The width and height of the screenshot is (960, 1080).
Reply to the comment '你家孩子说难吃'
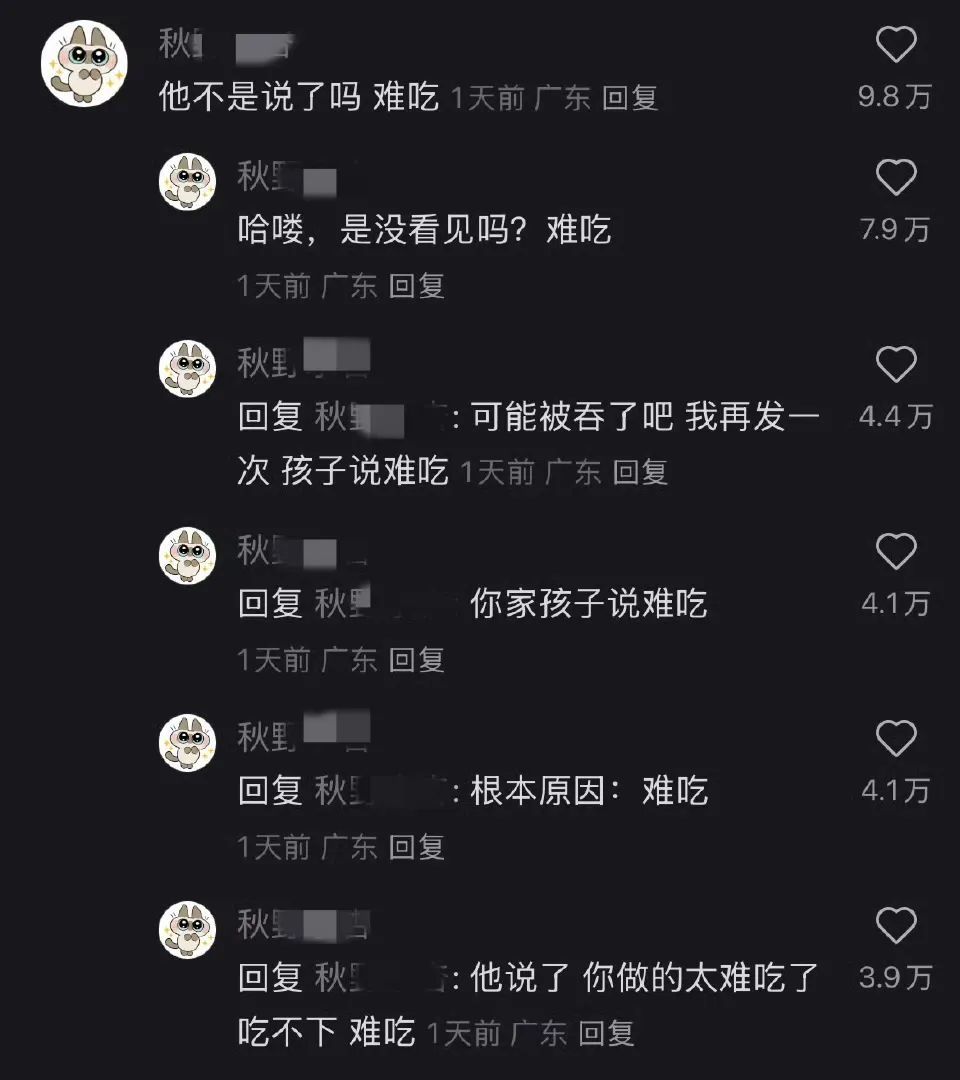[416, 660]
